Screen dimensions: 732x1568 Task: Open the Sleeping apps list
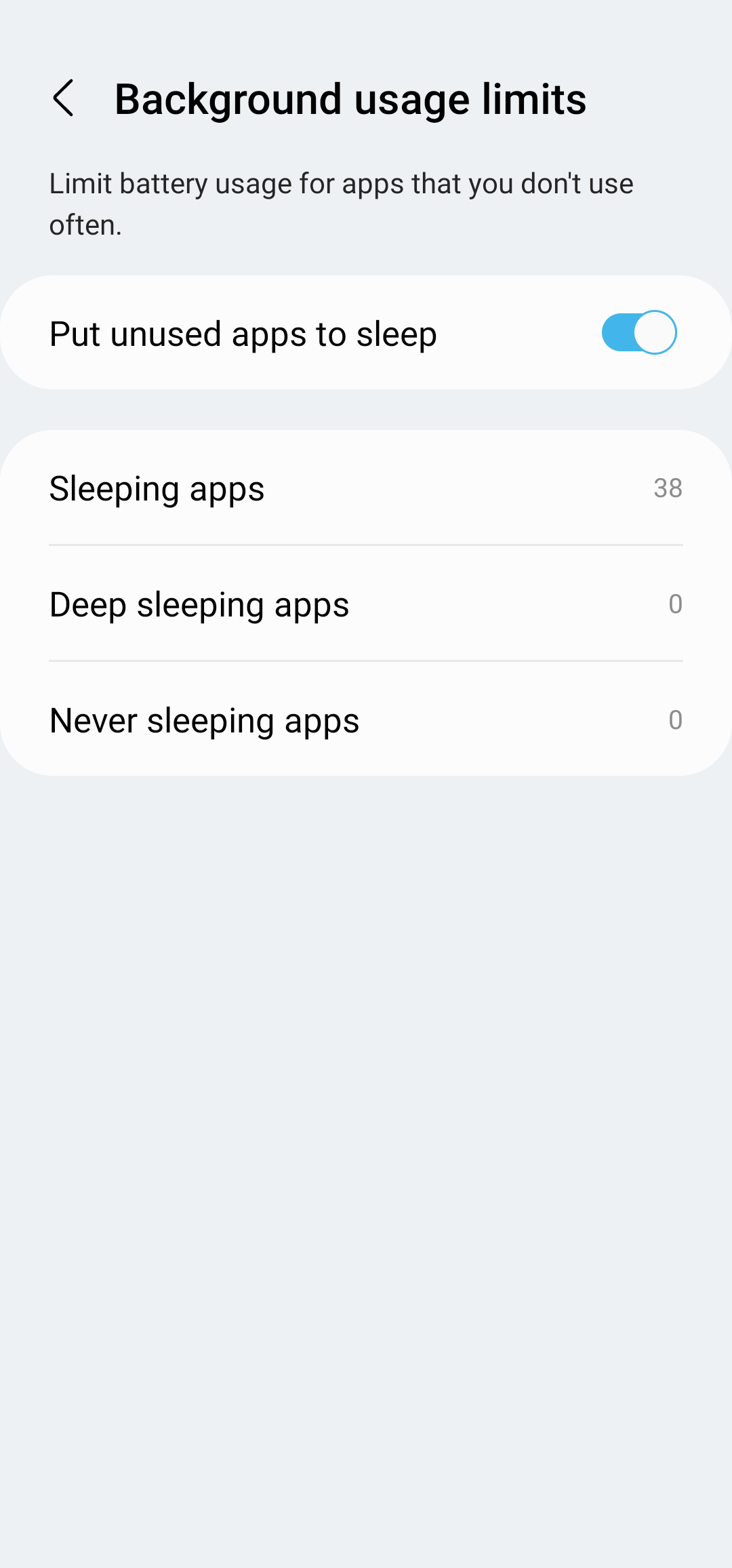click(x=366, y=488)
